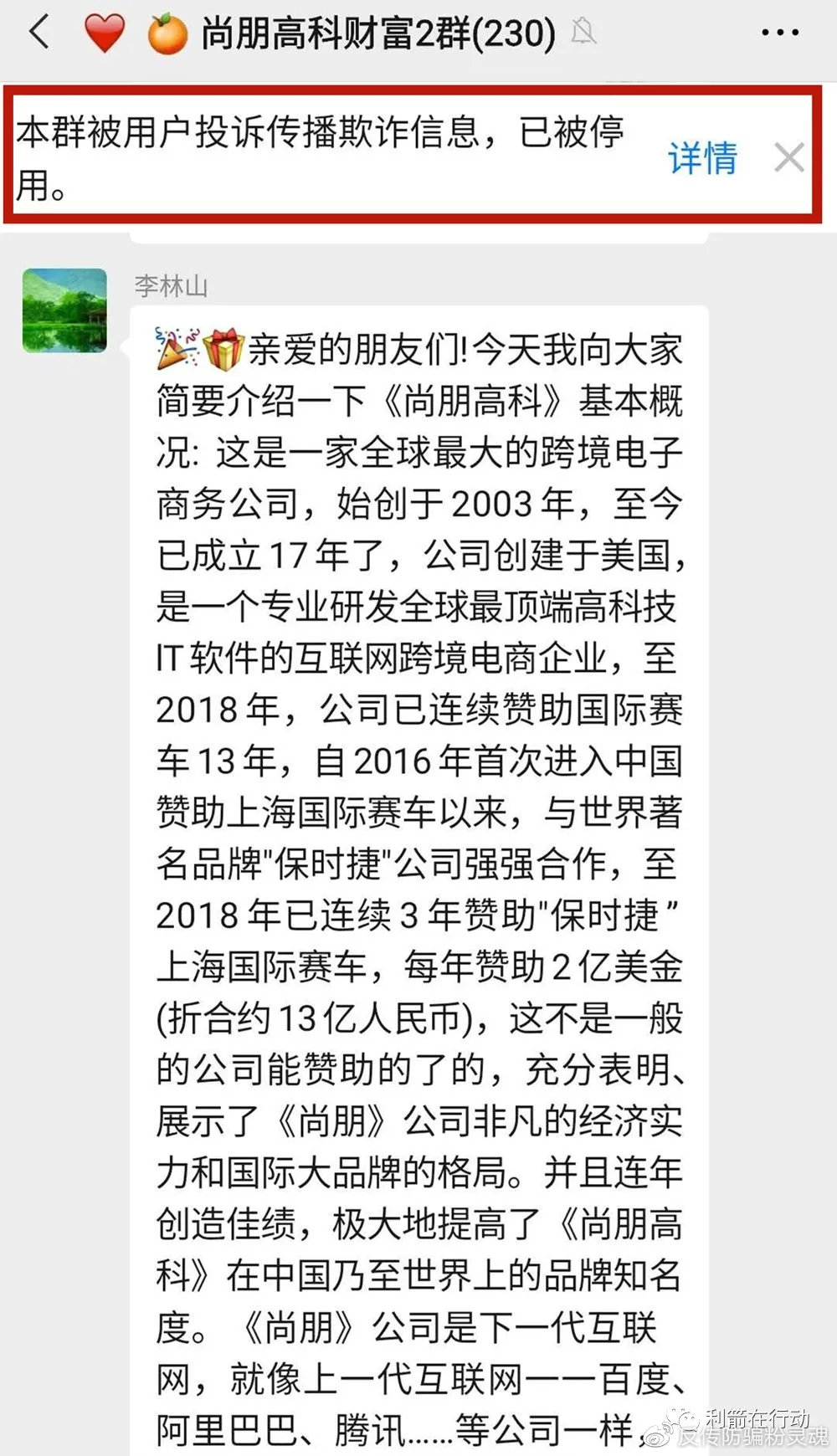Go back using the top-left arrow
The width and height of the screenshot is (837, 1456).
tap(39, 33)
